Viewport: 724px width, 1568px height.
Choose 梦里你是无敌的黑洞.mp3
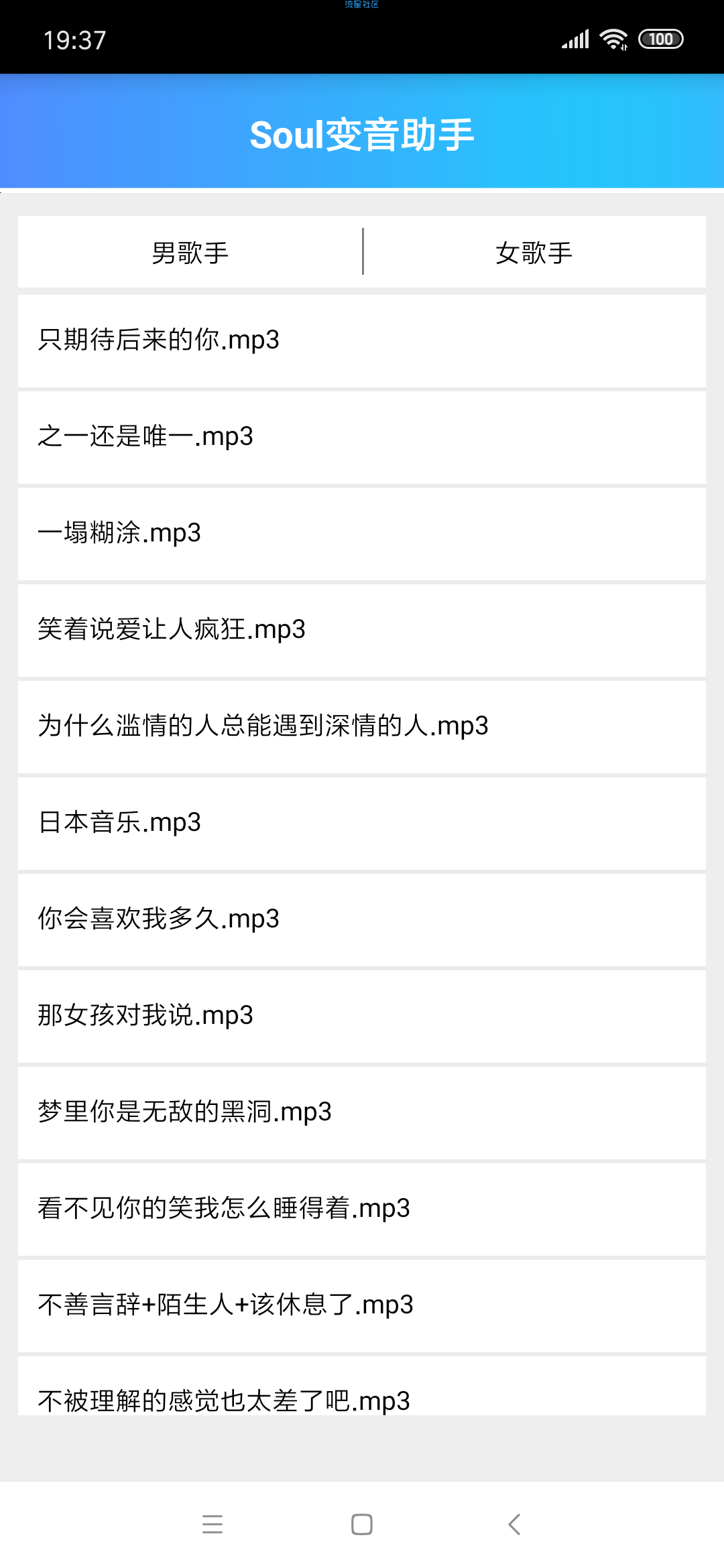coord(362,1113)
